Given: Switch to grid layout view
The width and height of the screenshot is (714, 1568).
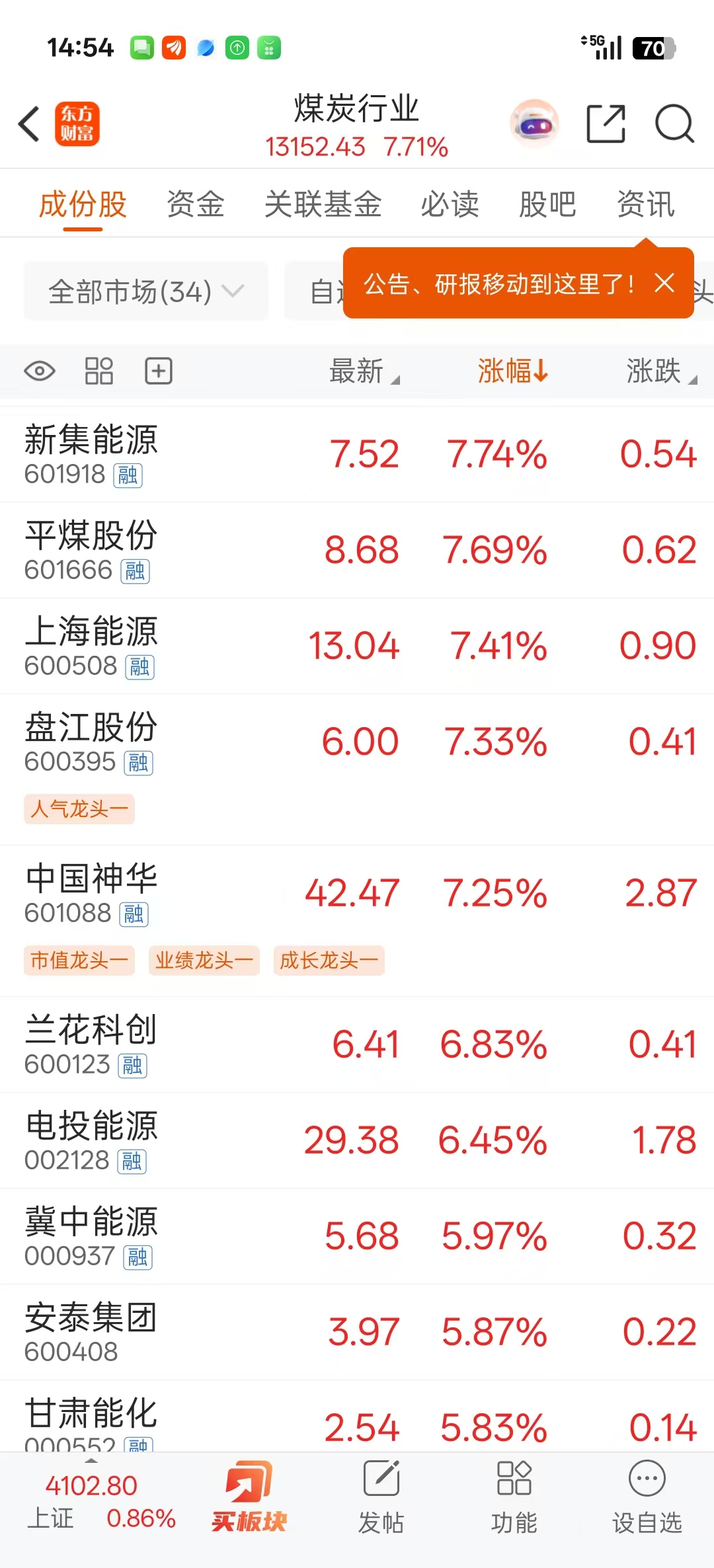Looking at the screenshot, I should point(99,371).
